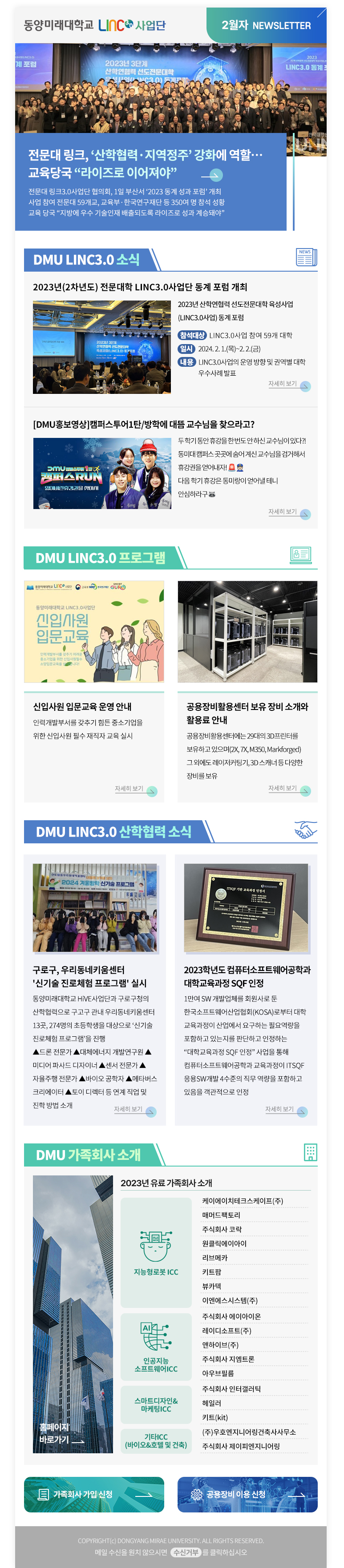Open the 3D printer equipment room photo
The height and width of the screenshot is (1568, 344).
tap(247, 631)
